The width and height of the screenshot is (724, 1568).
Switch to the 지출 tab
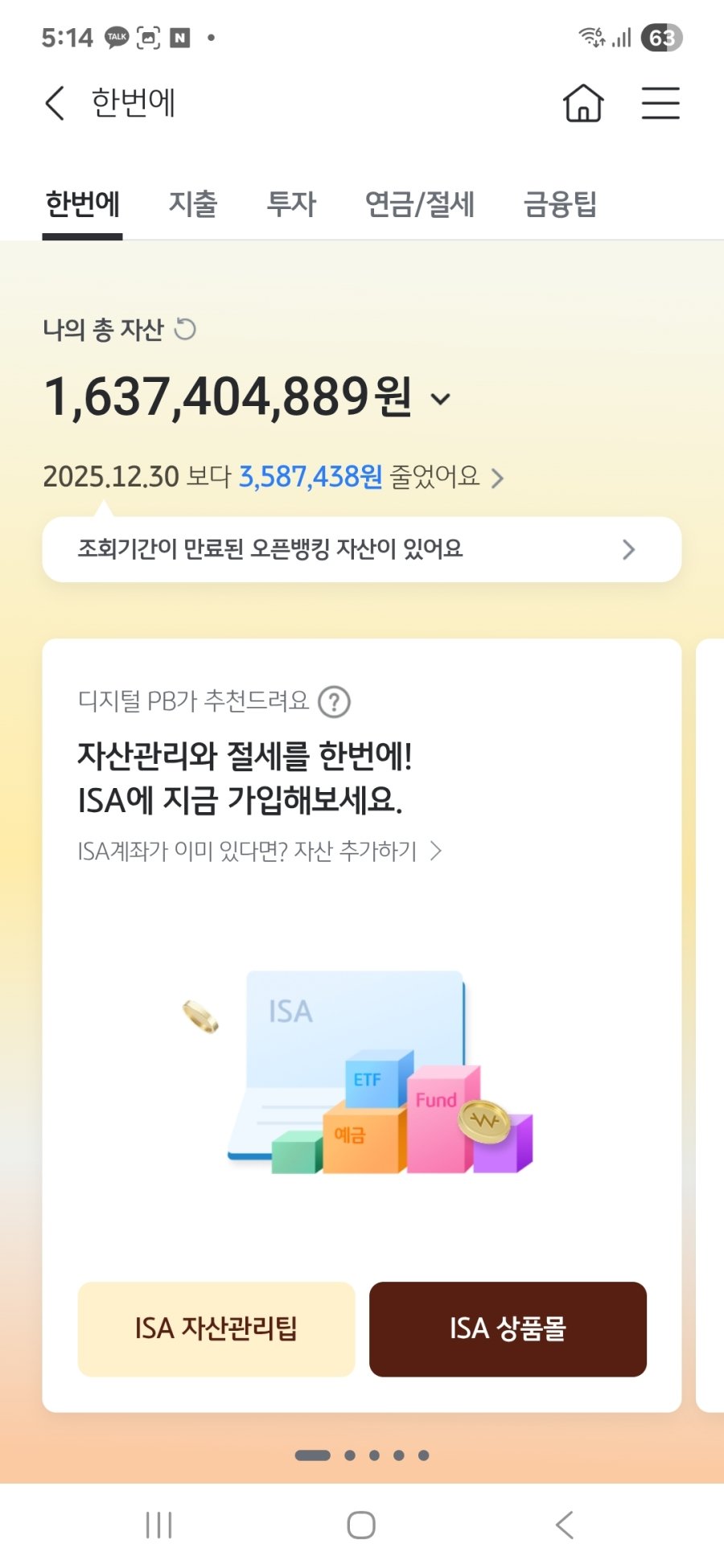click(193, 204)
